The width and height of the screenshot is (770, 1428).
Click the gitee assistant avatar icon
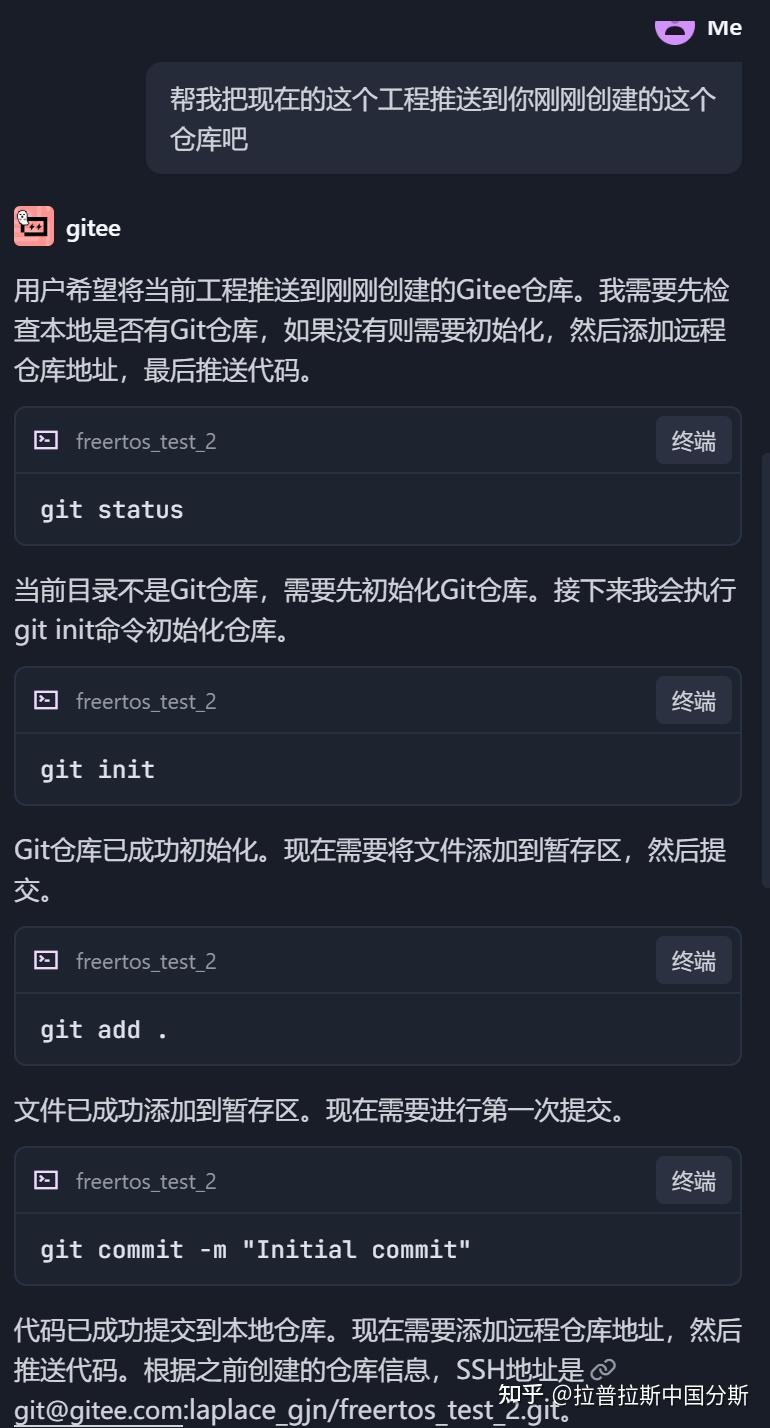click(x=33, y=227)
